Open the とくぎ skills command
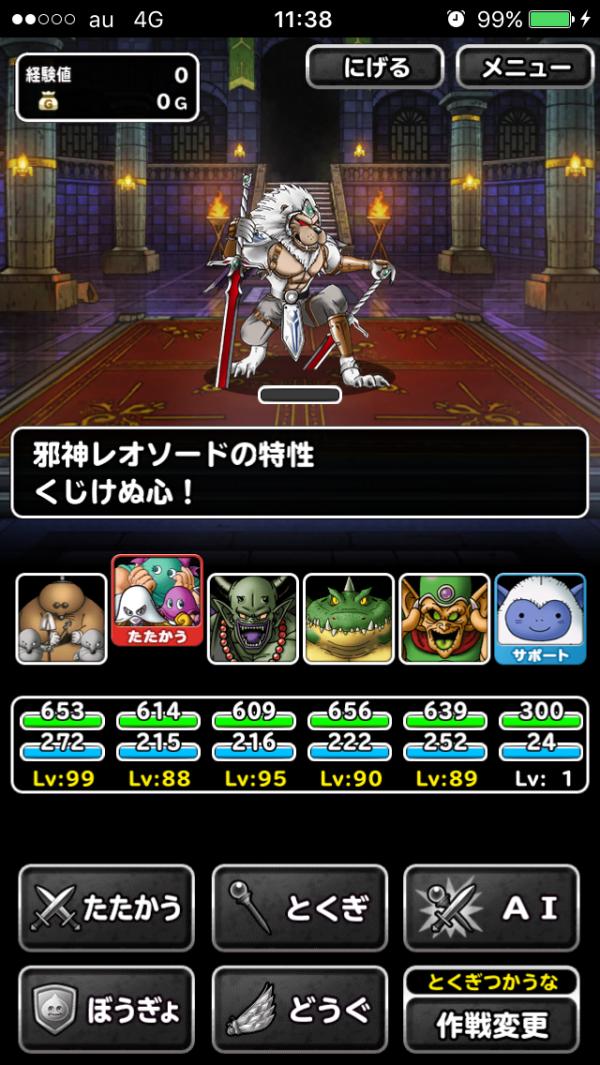This screenshot has width=600, height=1065. pos(299,908)
